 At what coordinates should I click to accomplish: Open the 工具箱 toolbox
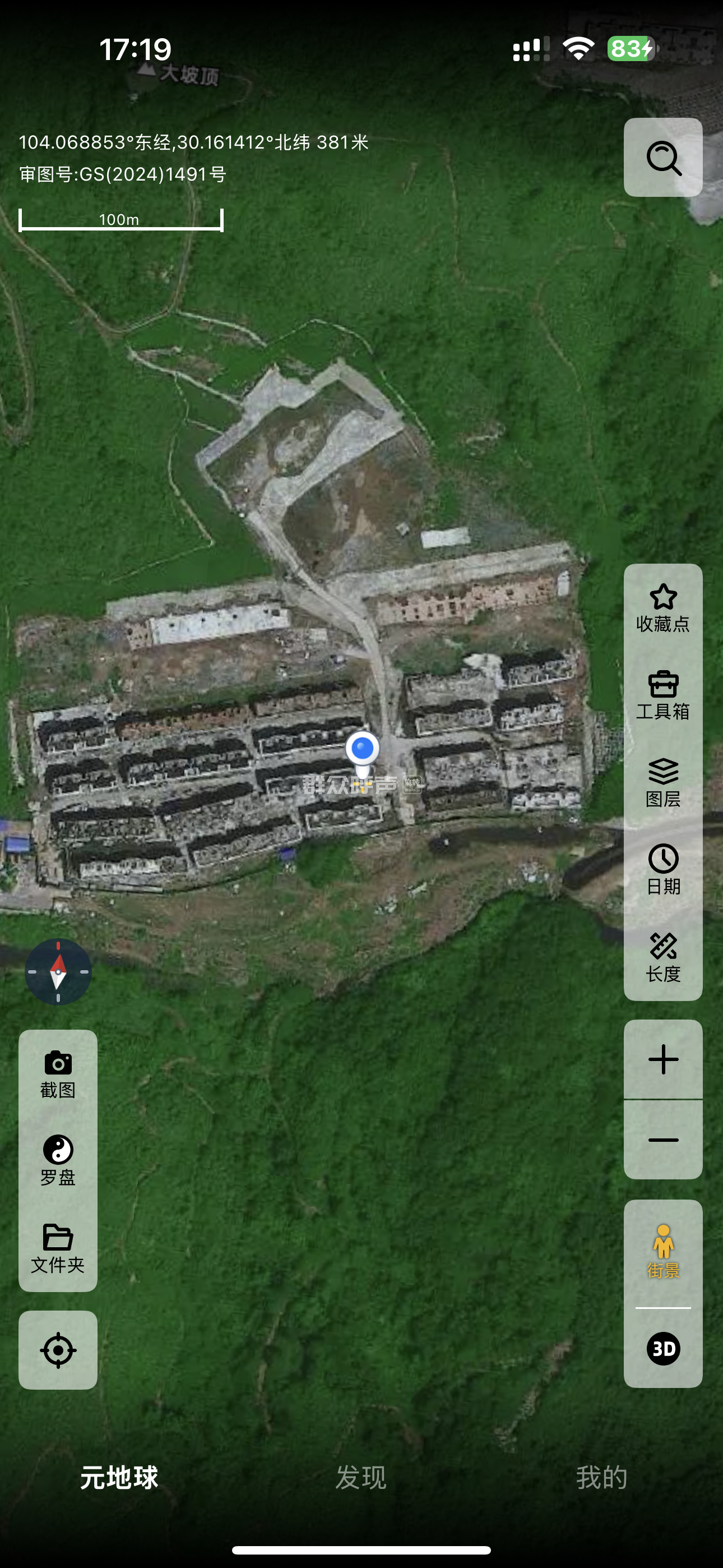click(662, 695)
